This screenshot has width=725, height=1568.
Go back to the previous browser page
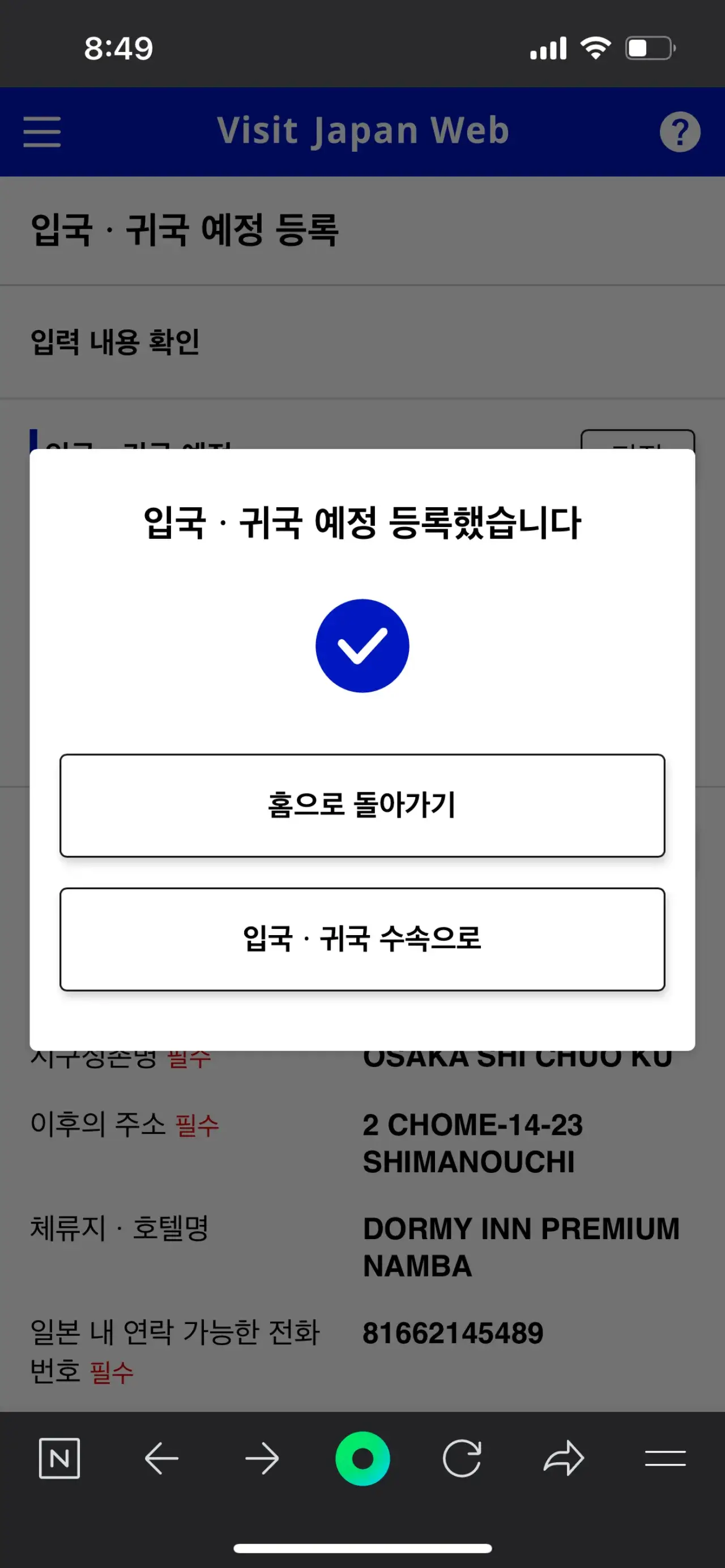tap(161, 1458)
